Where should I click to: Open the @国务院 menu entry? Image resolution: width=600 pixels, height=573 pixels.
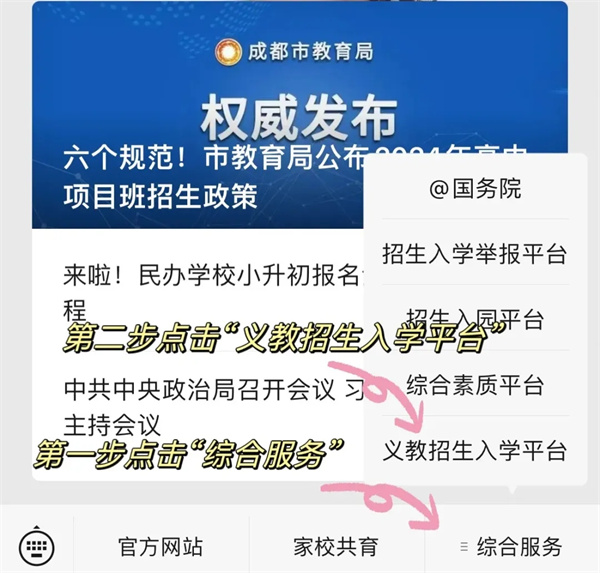coord(475,189)
